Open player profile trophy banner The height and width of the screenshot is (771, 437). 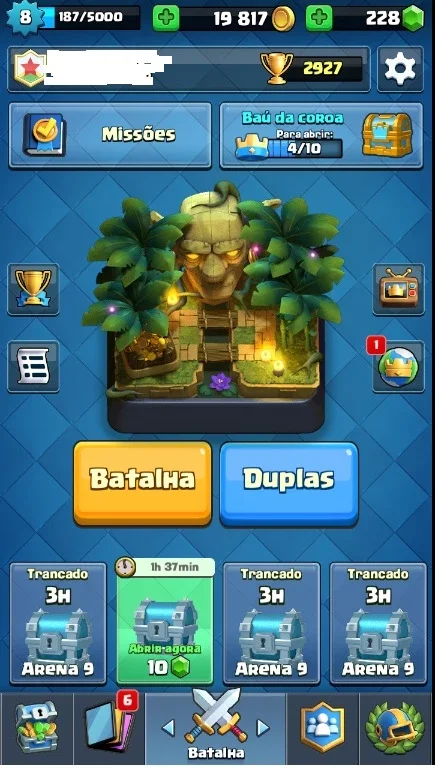[189, 69]
